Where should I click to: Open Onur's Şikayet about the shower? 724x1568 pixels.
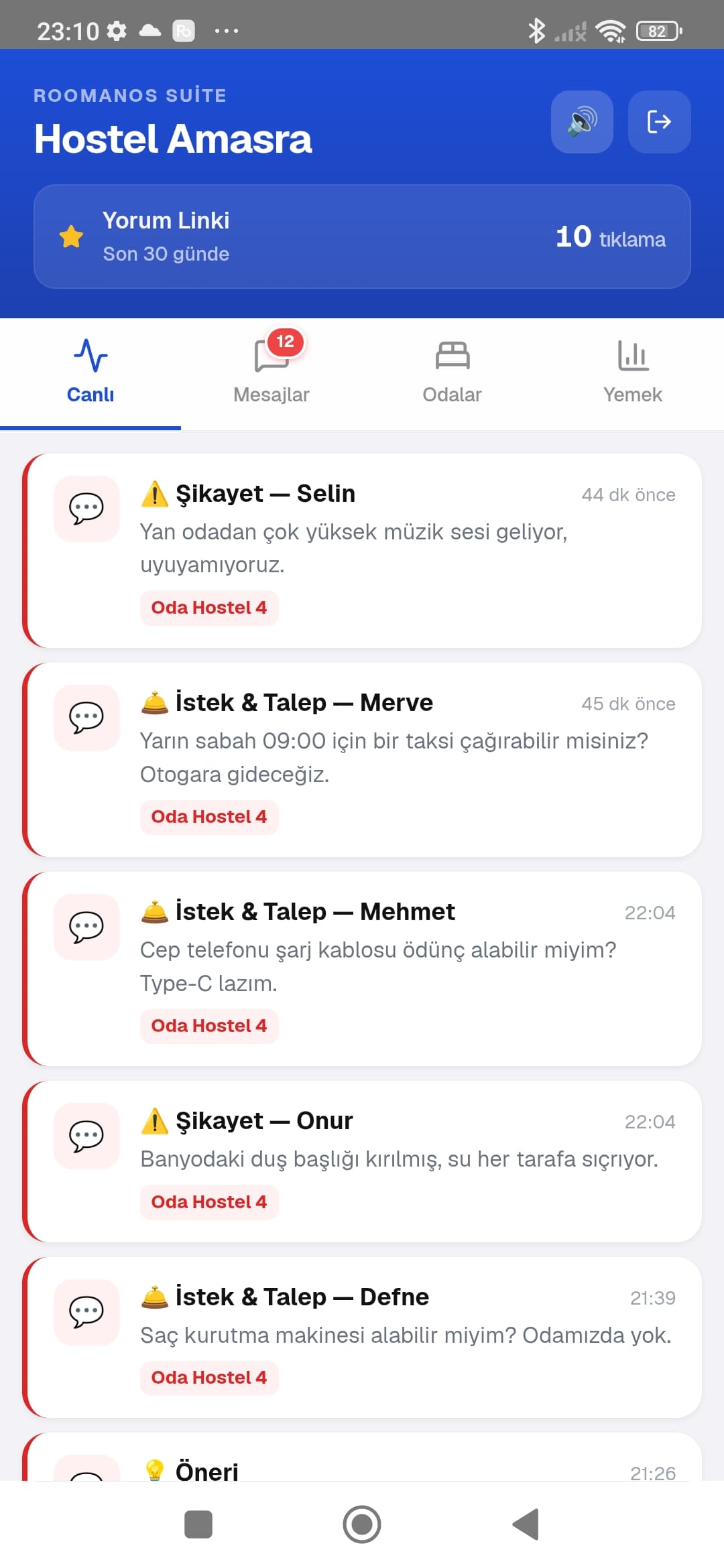pyautogui.click(x=362, y=1161)
